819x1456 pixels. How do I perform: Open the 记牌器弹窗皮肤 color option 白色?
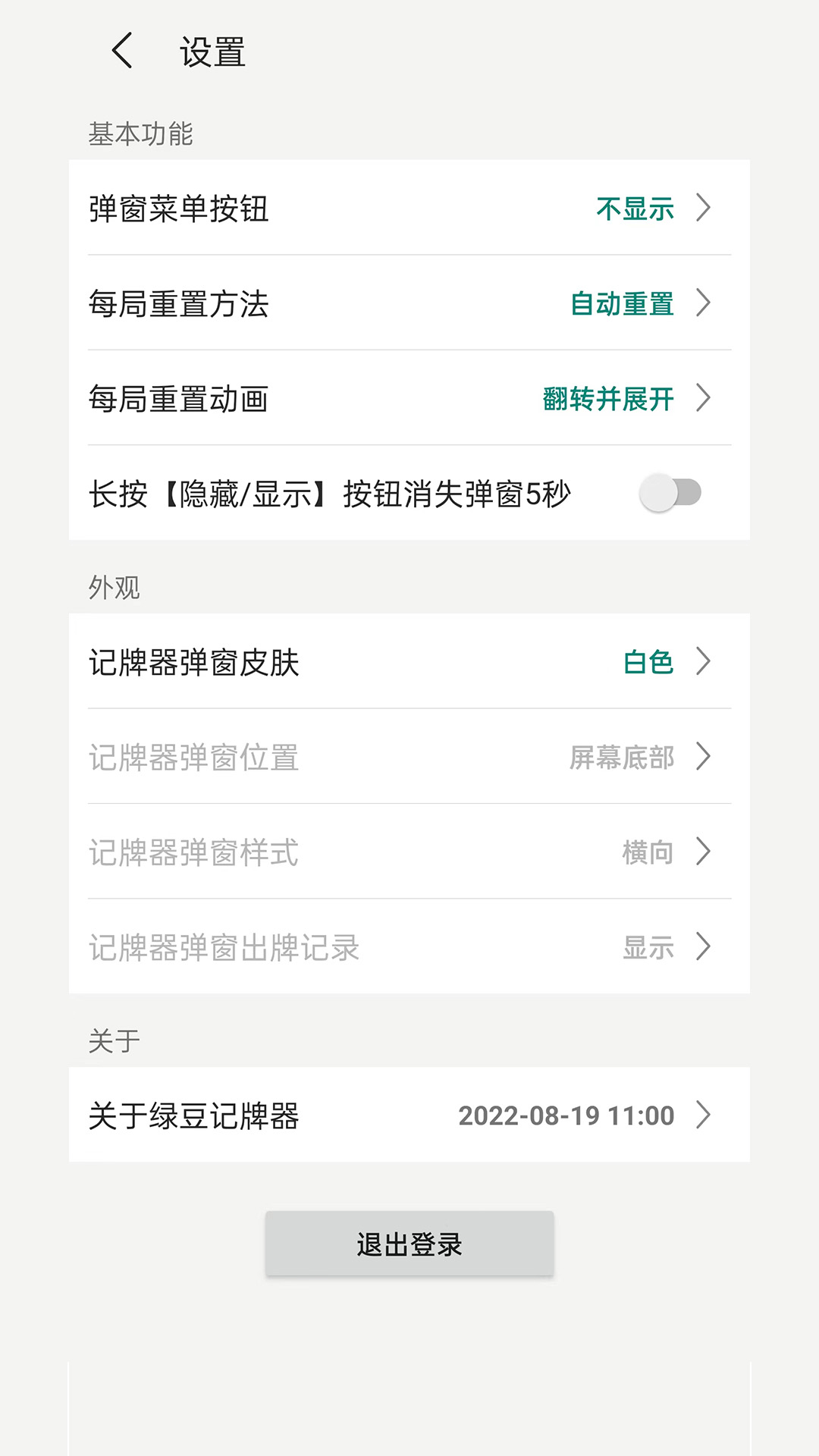409,662
